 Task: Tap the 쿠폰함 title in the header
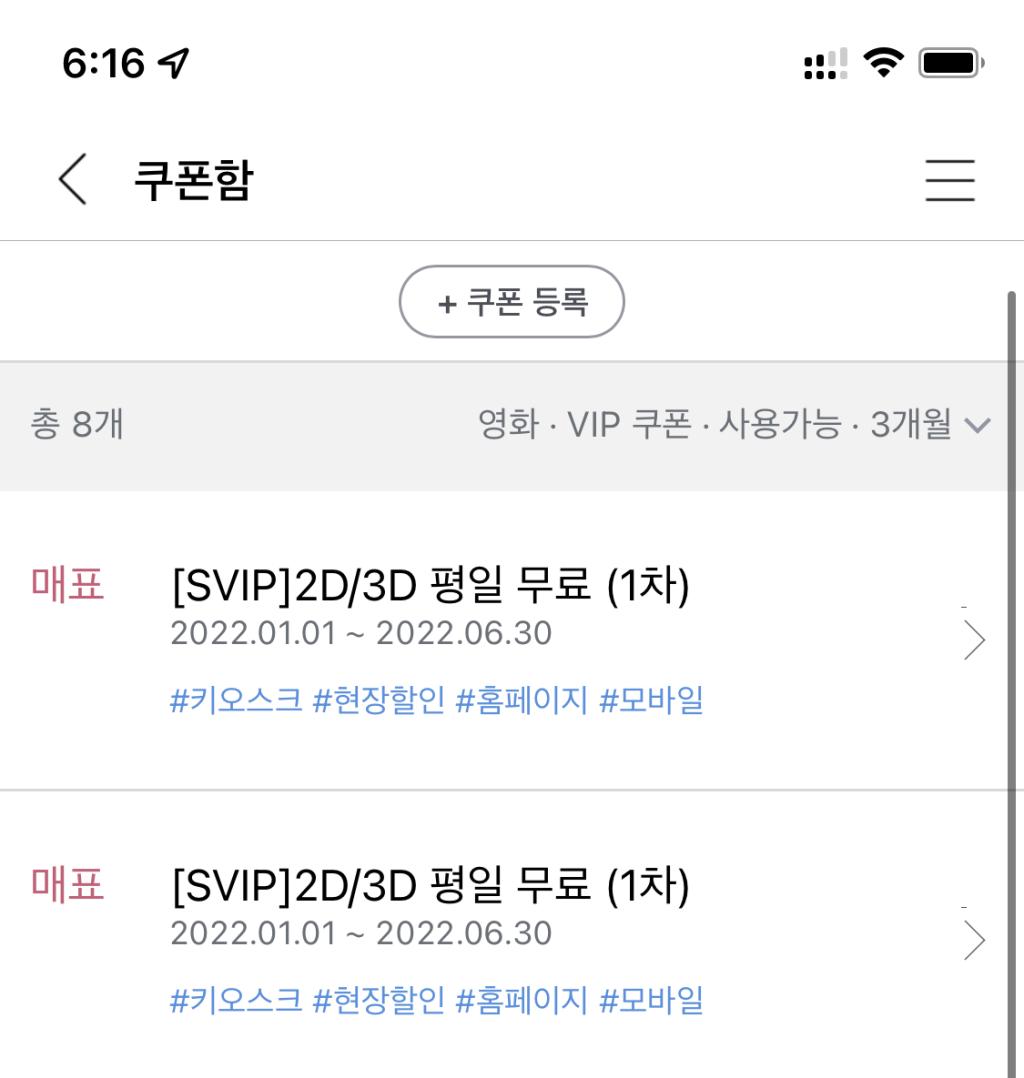tap(195, 180)
